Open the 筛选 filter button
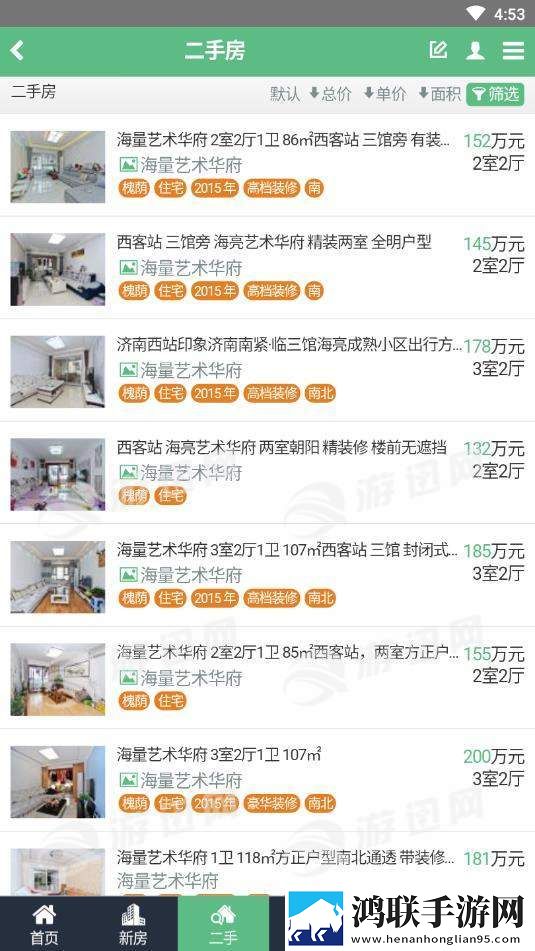The width and height of the screenshot is (535, 951). (x=495, y=95)
